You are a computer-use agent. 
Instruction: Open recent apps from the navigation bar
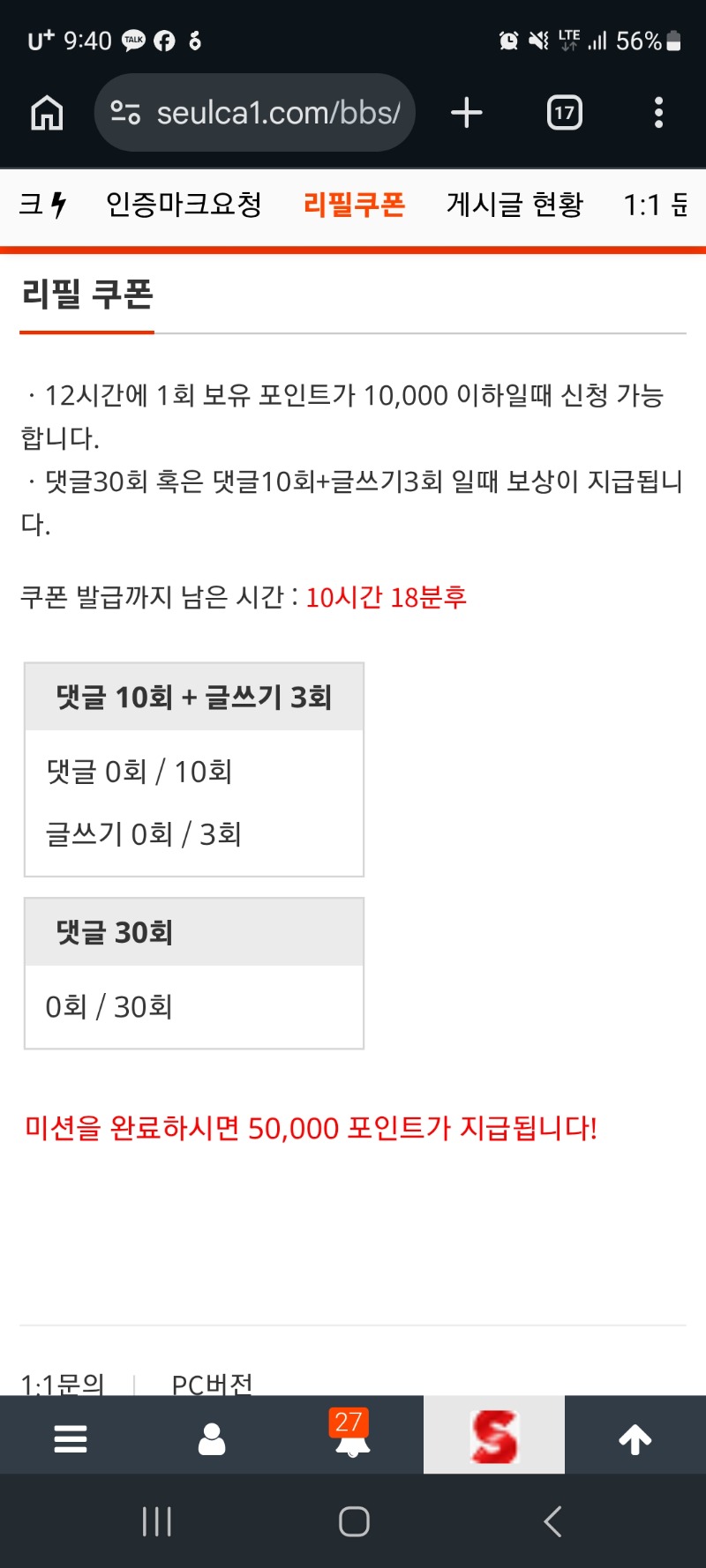tap(157, 1521)
